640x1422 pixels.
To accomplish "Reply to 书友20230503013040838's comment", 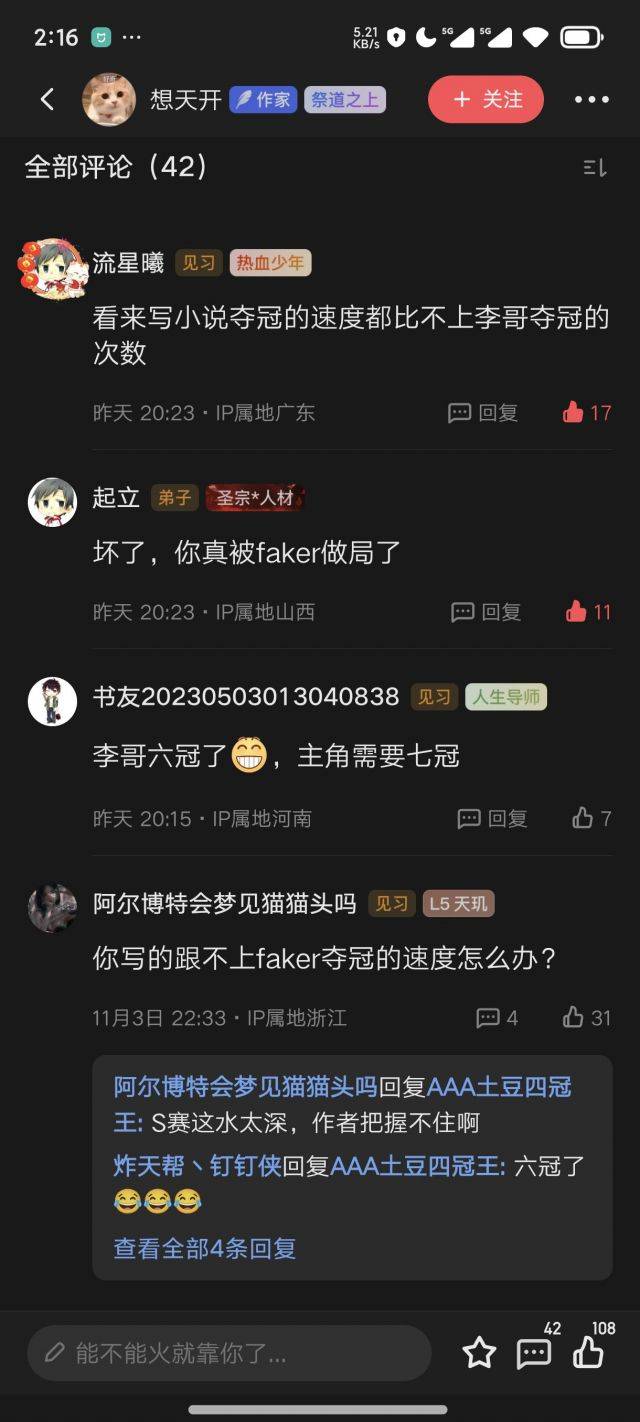I will (x=492, y=819).
